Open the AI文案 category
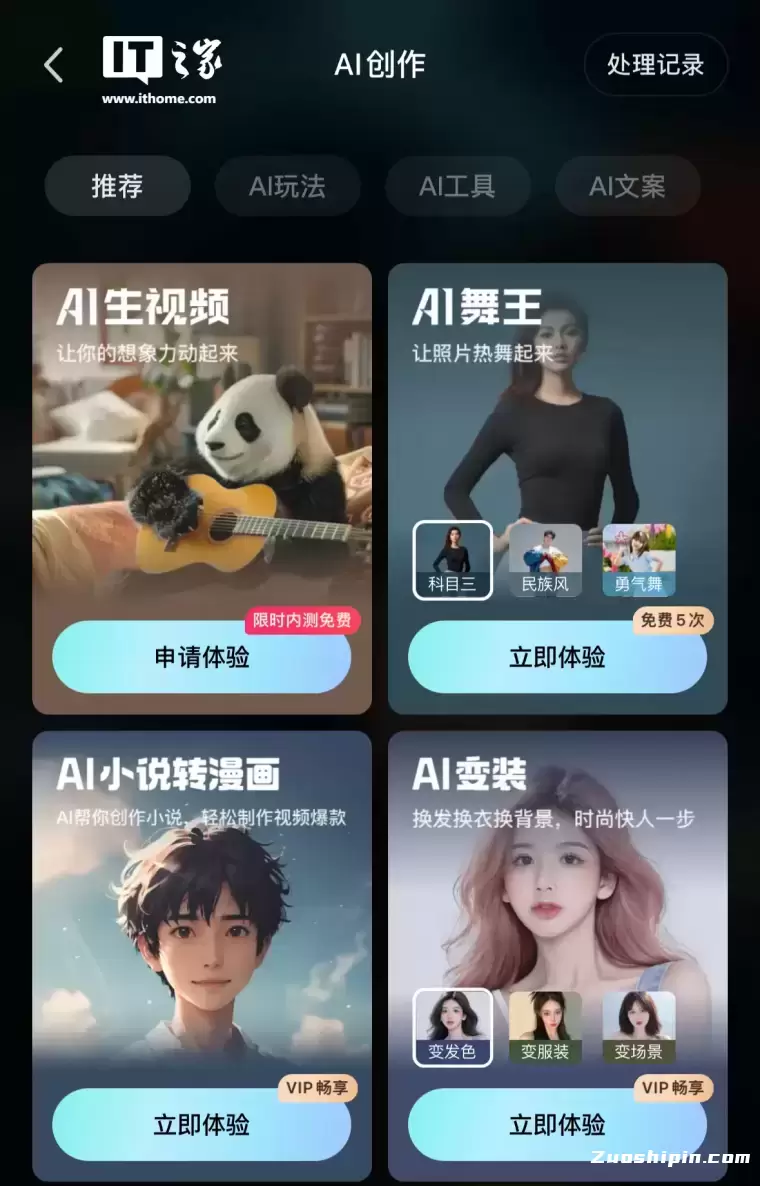The height and width of the screenshot is (1186, 760). pyautogui.click(x=628, y=186)
